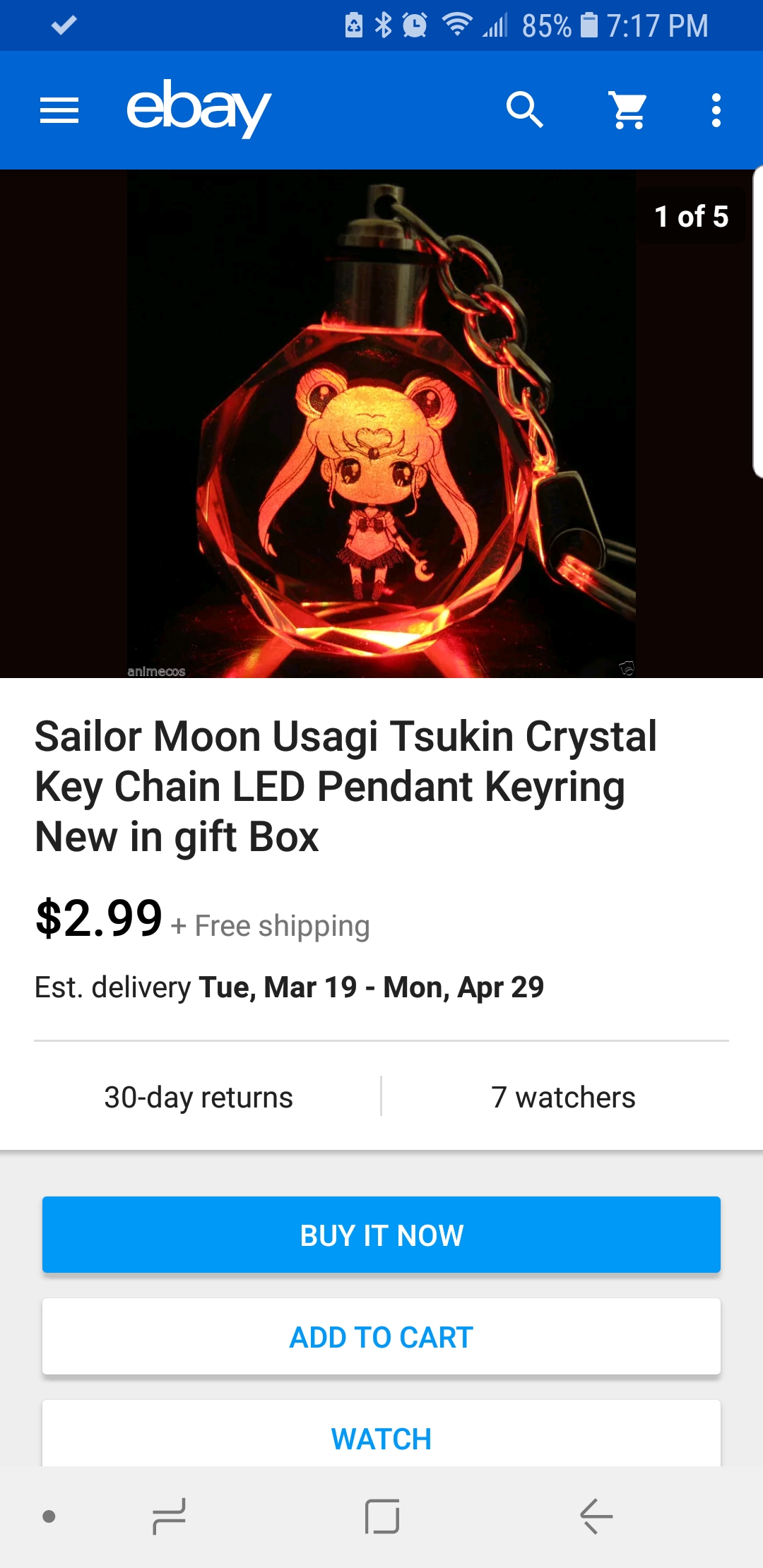
Task: Open the keychain product photo
Action: (381, 424)
